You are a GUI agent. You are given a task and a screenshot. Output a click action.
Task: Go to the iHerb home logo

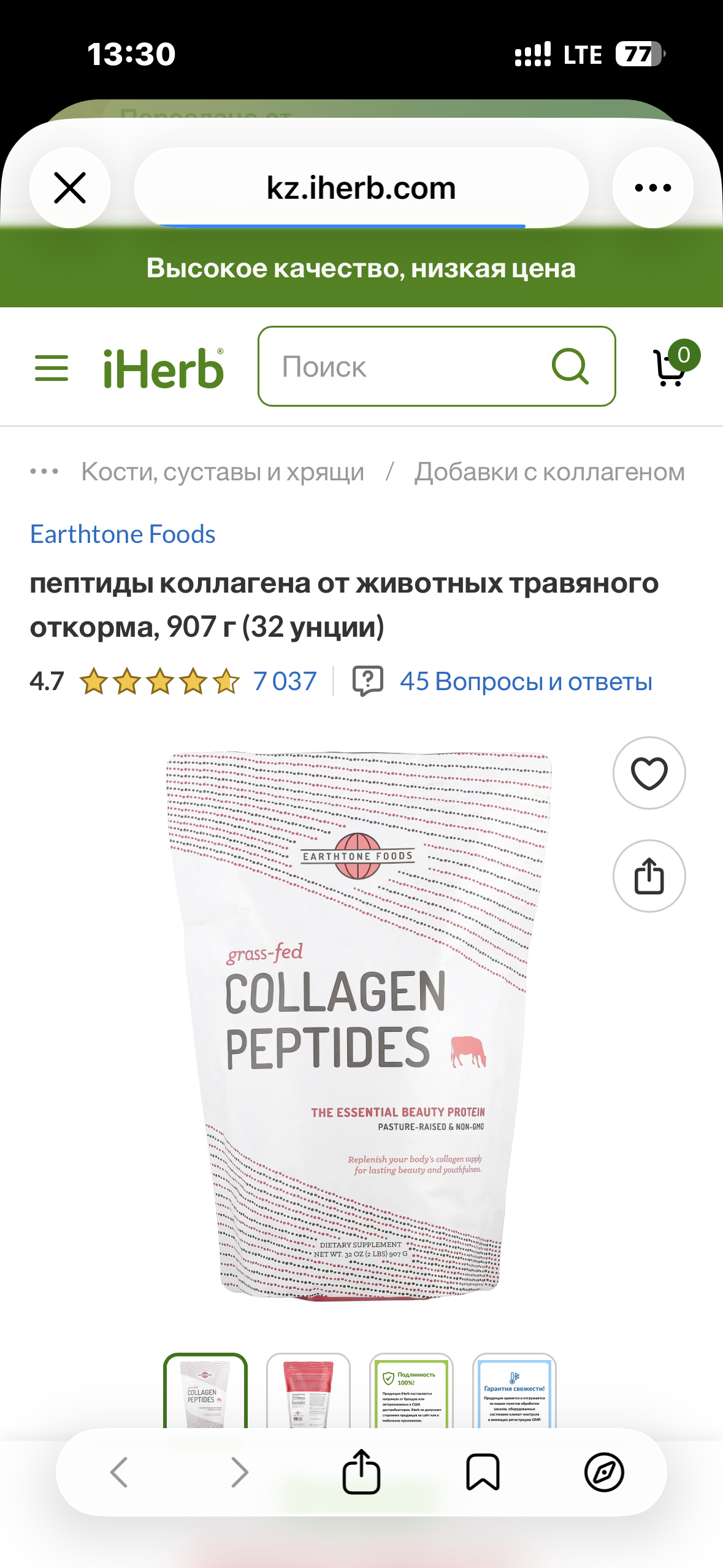[x=163, y=369]
